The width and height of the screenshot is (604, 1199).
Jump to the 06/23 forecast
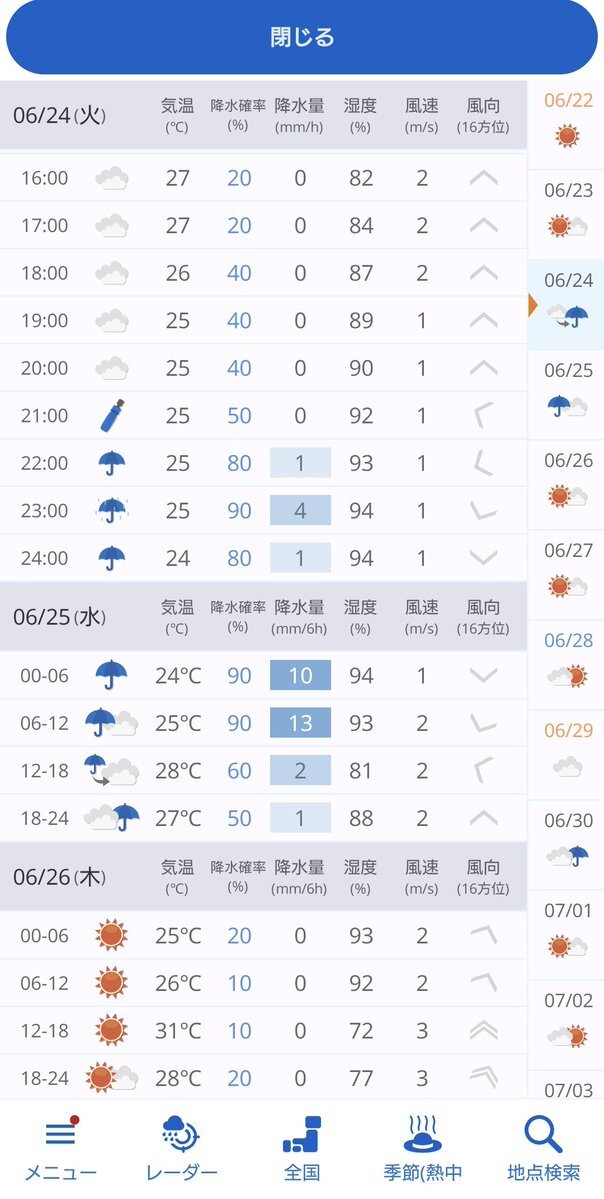567,215
